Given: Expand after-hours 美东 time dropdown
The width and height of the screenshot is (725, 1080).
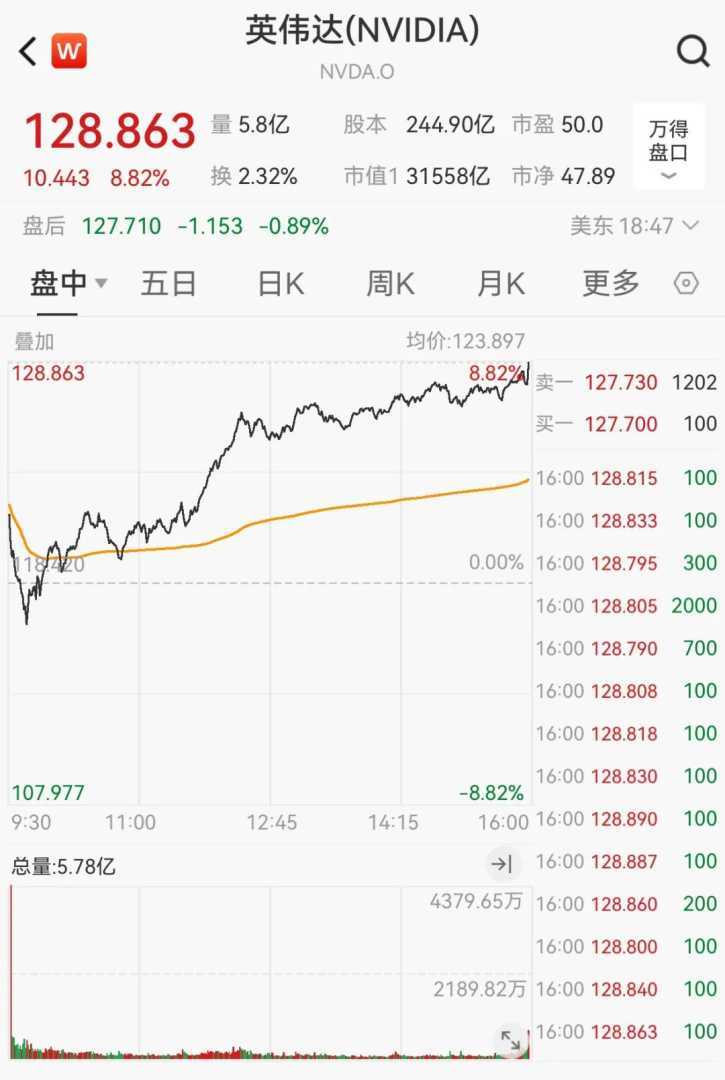Looking at the screenshot, I should (x=635, y=226).
